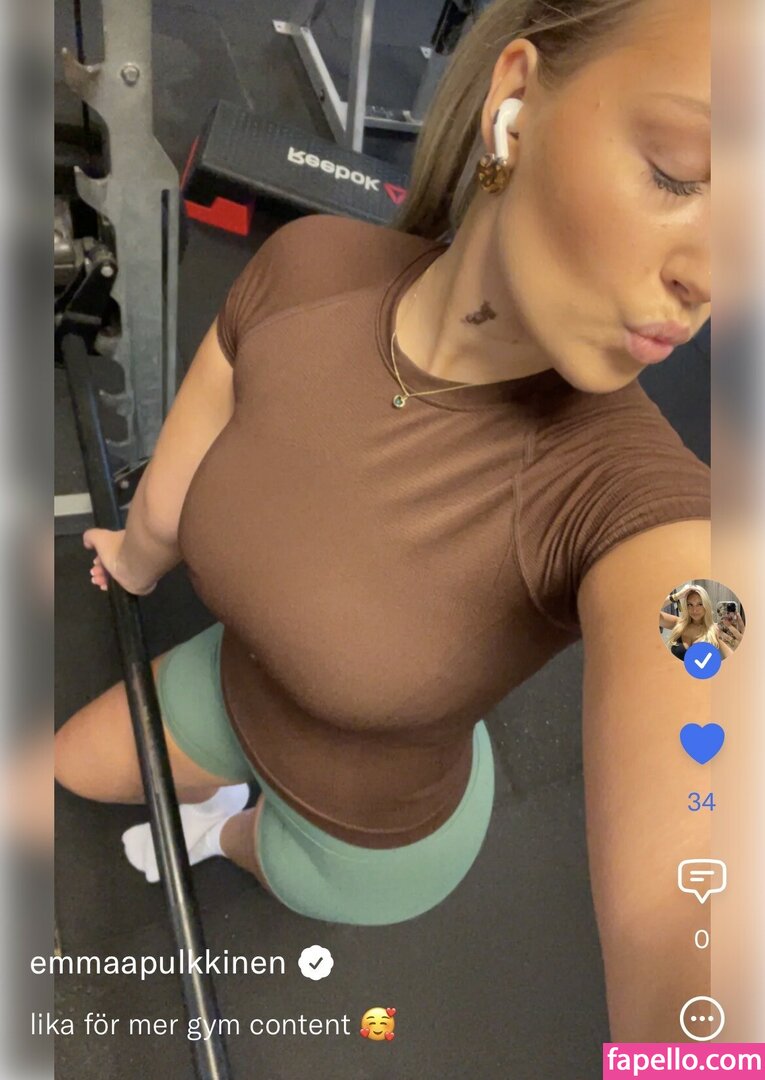Open the three-dot more options menu
Image resolution: width=765 pixels, height=1080 pixels.
[702, 1019]
